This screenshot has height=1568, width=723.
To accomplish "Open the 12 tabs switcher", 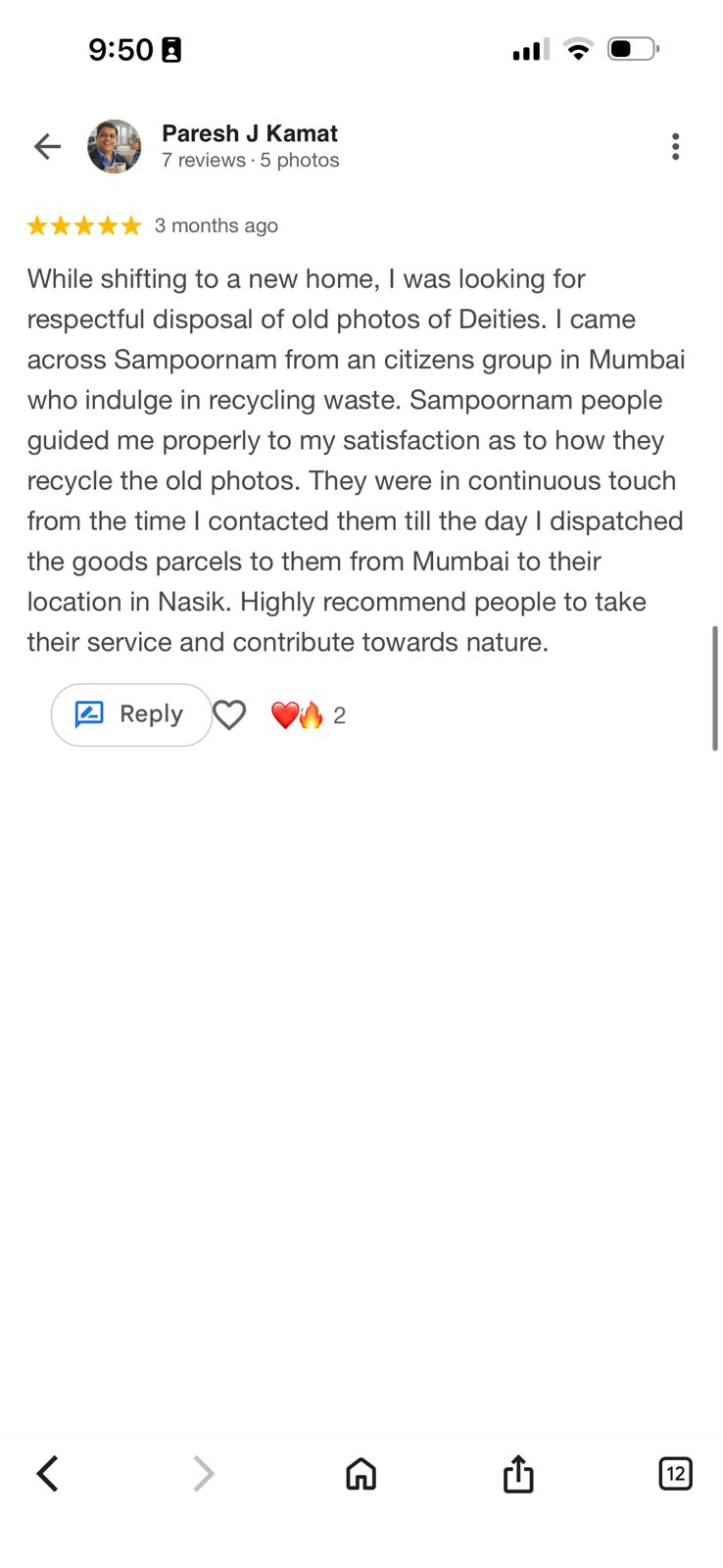I will click(675, 1473).
